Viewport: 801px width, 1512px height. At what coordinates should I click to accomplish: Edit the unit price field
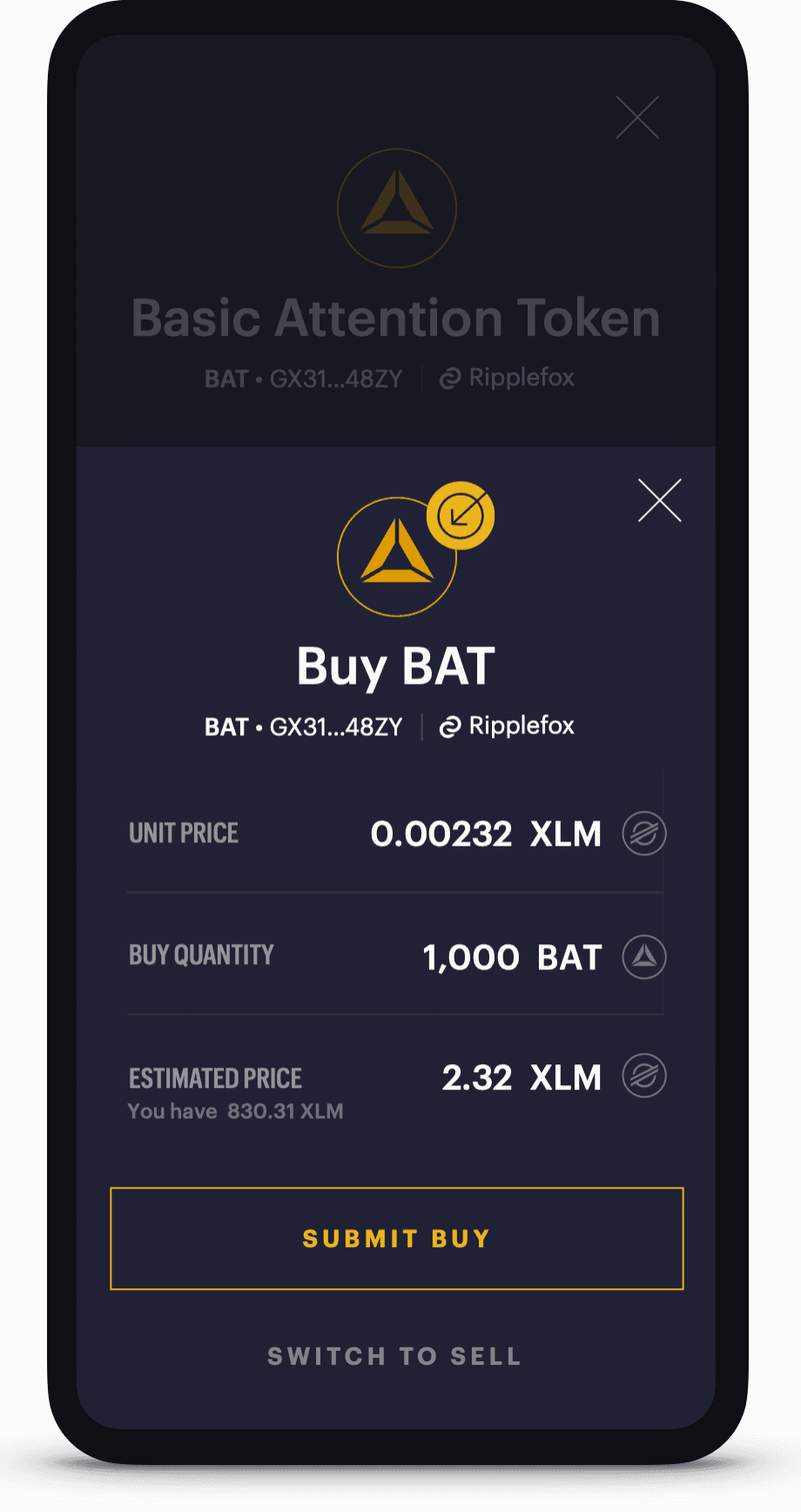441,834
